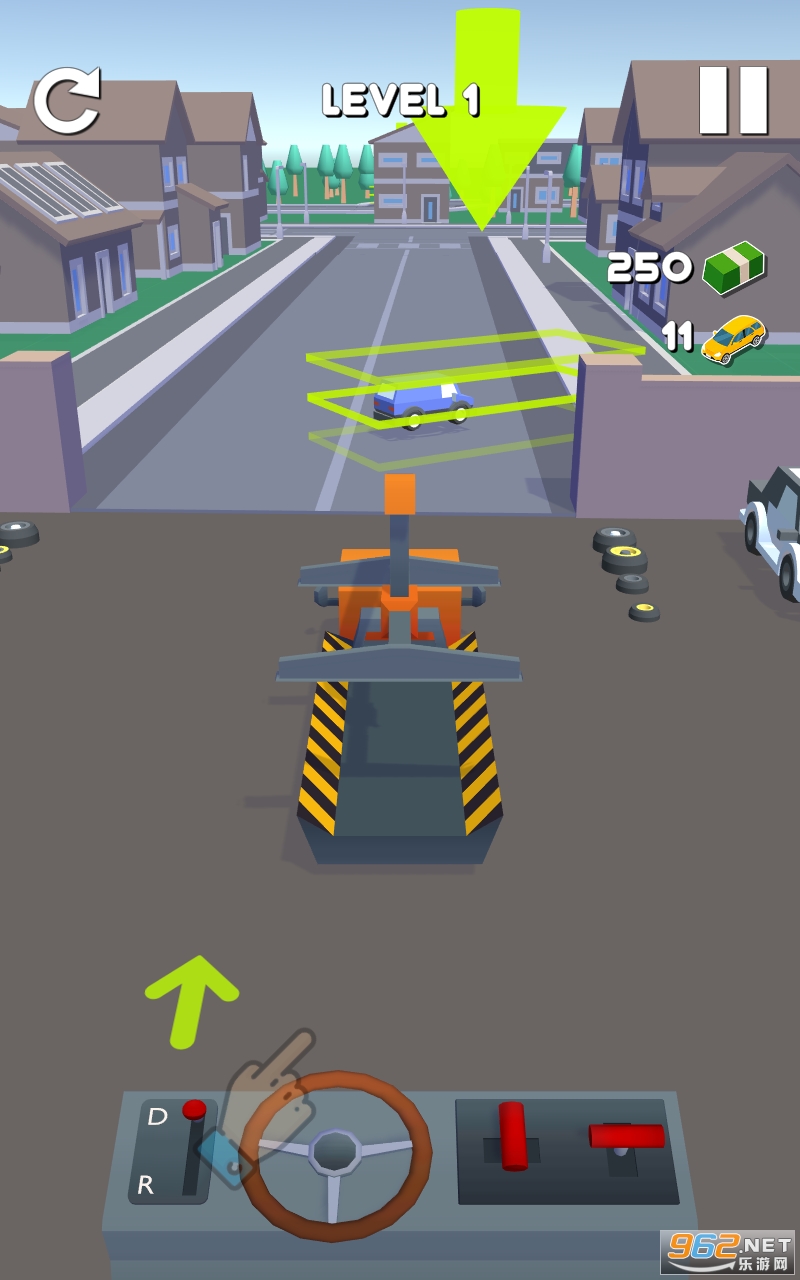This screenshot has width=800, height=1280.
Task: Tap the horizontal red lever
Action: pos(626,1136)
